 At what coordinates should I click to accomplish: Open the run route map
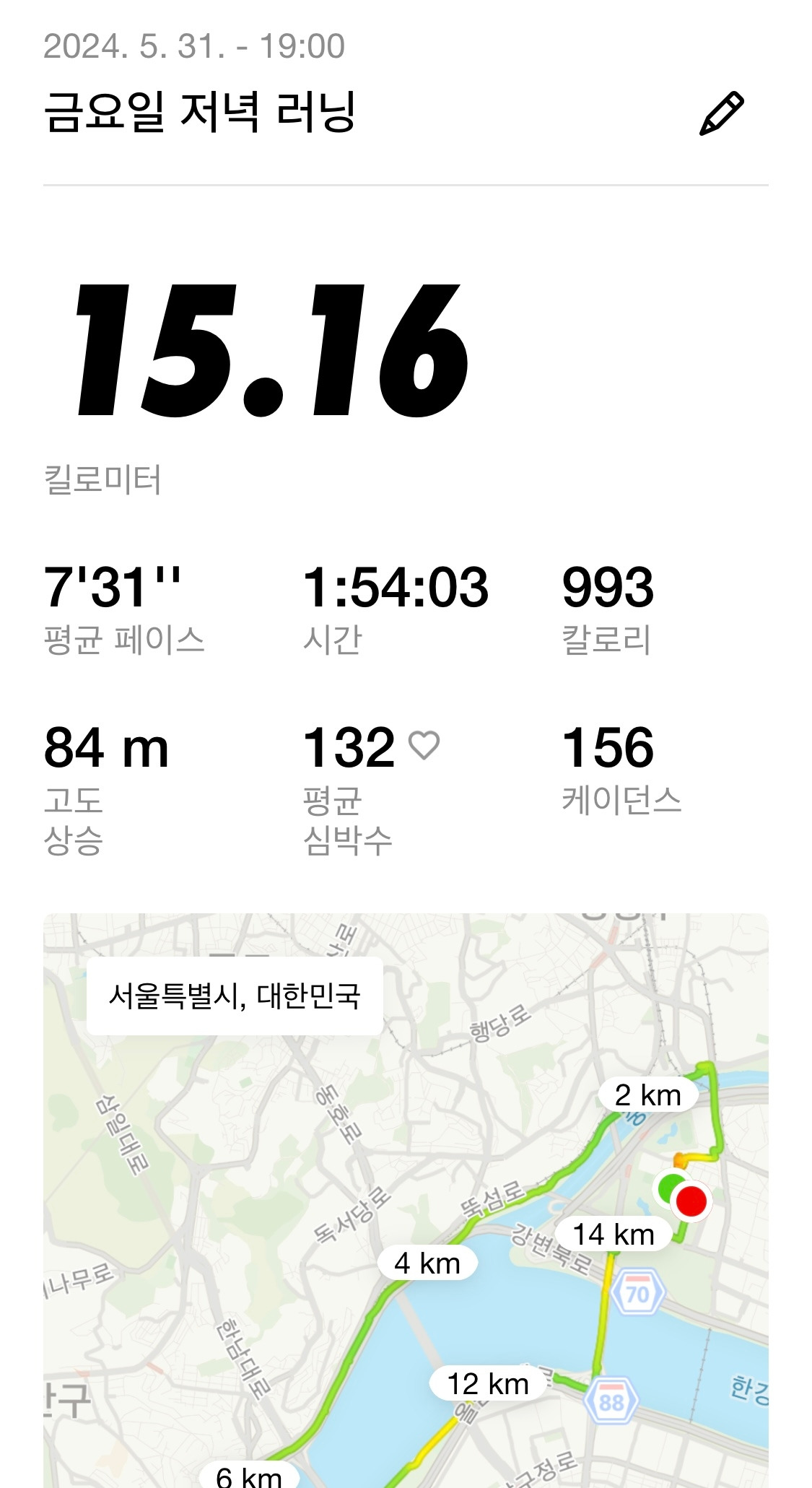pos(406,1200)
